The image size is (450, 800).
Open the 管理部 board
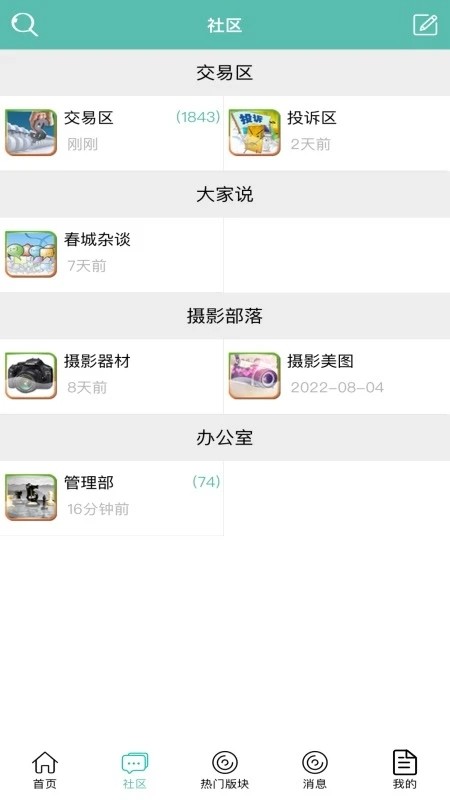(x=112, y=498)
